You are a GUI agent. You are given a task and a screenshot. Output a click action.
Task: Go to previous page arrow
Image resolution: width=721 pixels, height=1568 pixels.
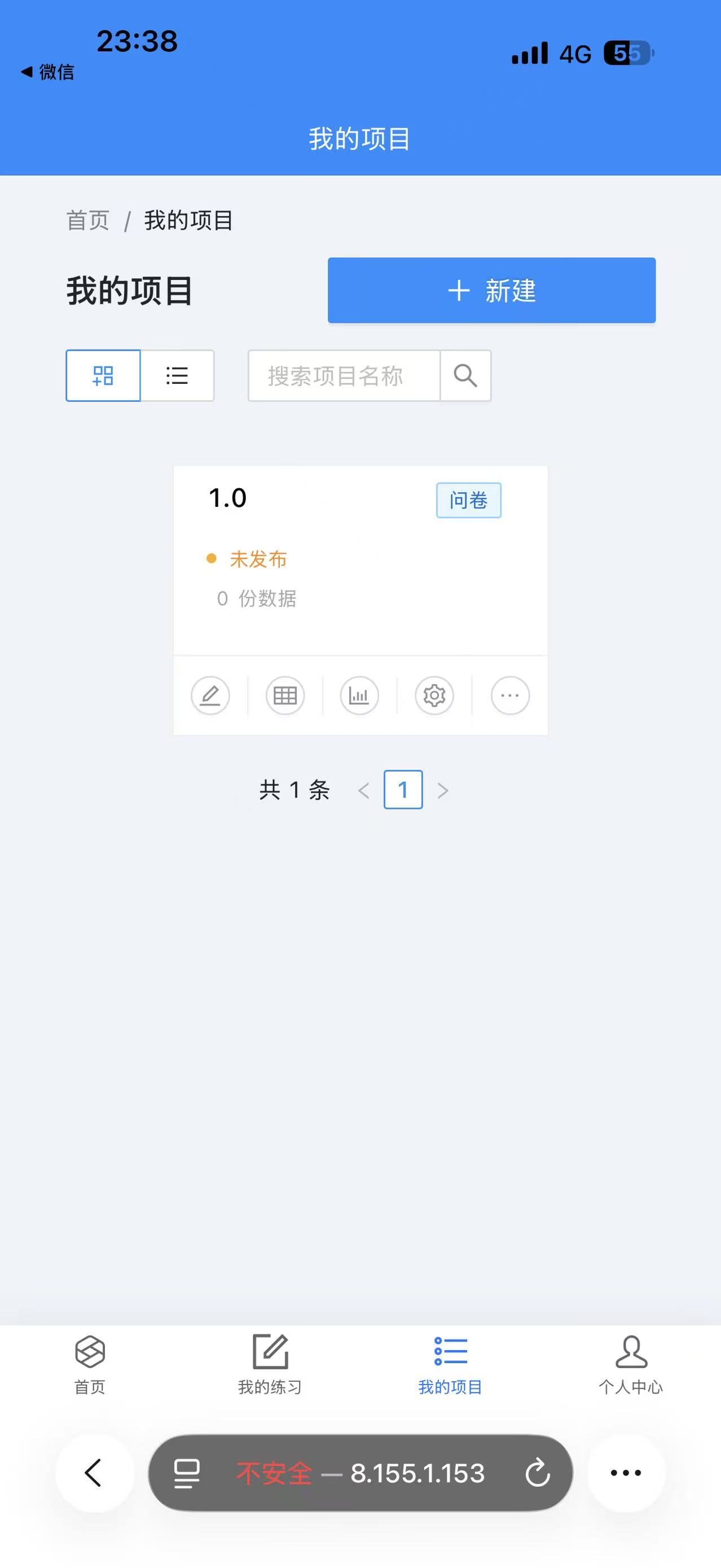tap(364, 790)
